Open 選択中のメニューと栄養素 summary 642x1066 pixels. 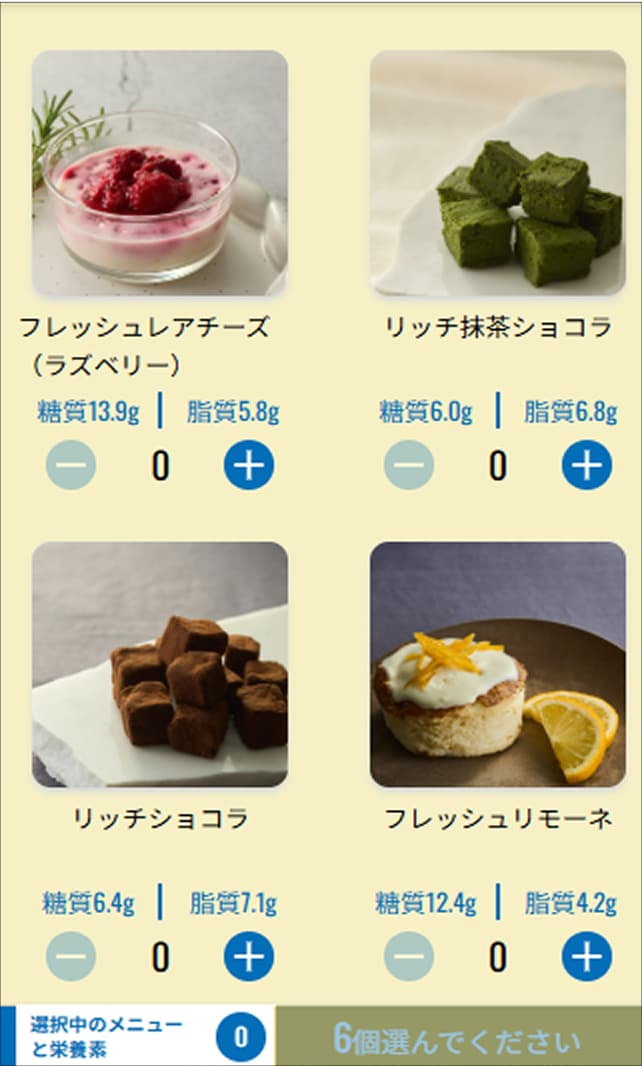[x=138, y=1036]
